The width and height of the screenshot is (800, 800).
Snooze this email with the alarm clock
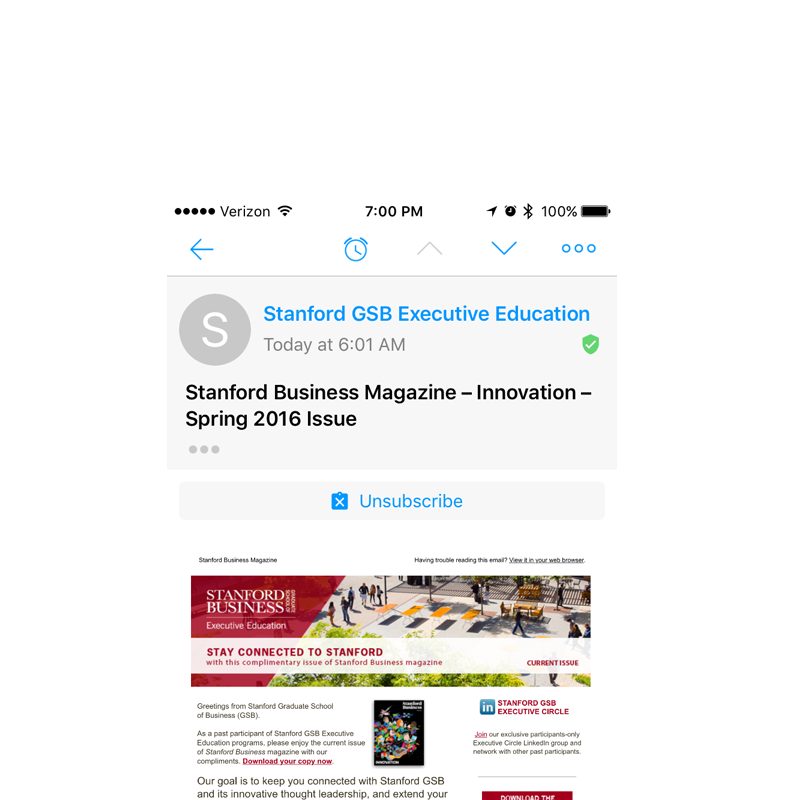click(355, 249)
